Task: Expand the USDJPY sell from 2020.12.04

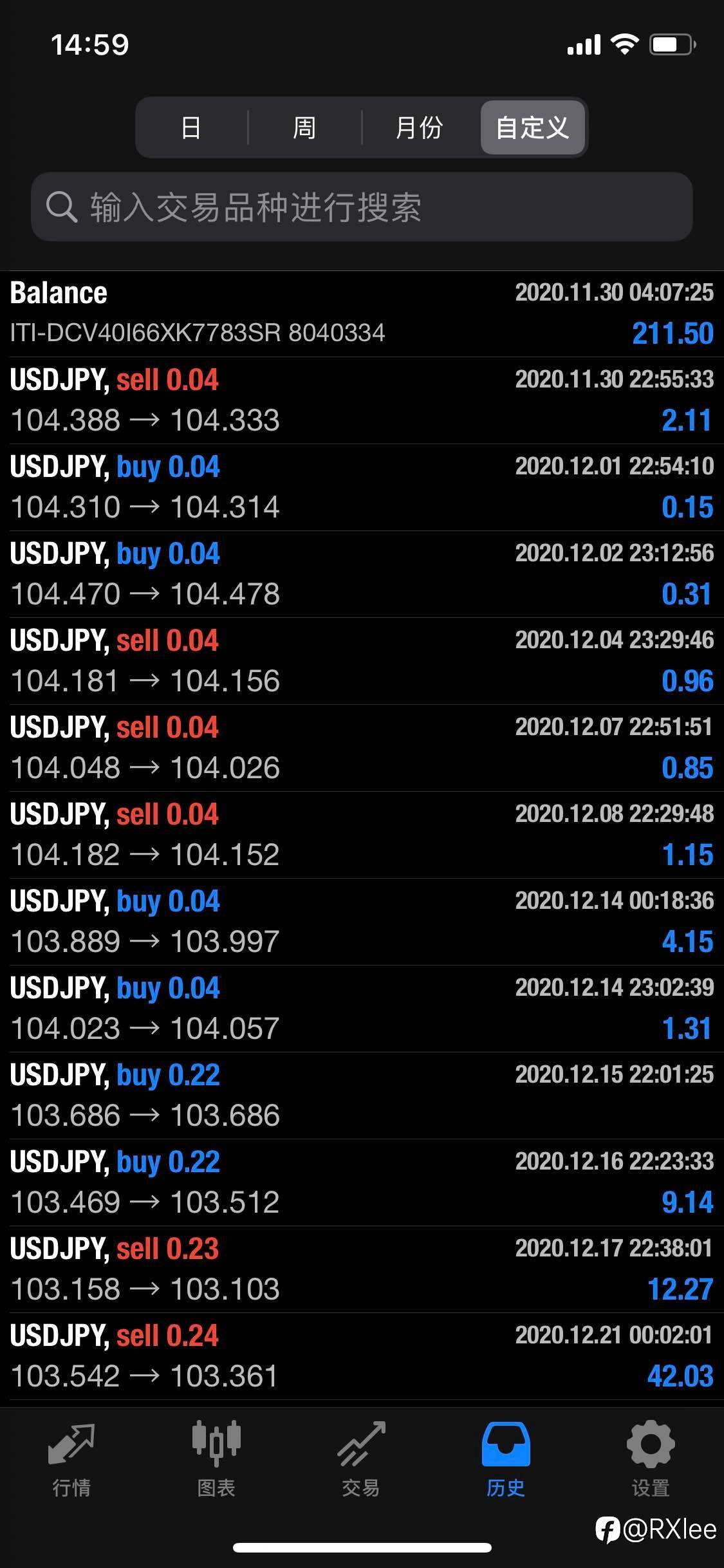Action: (362, 661)
